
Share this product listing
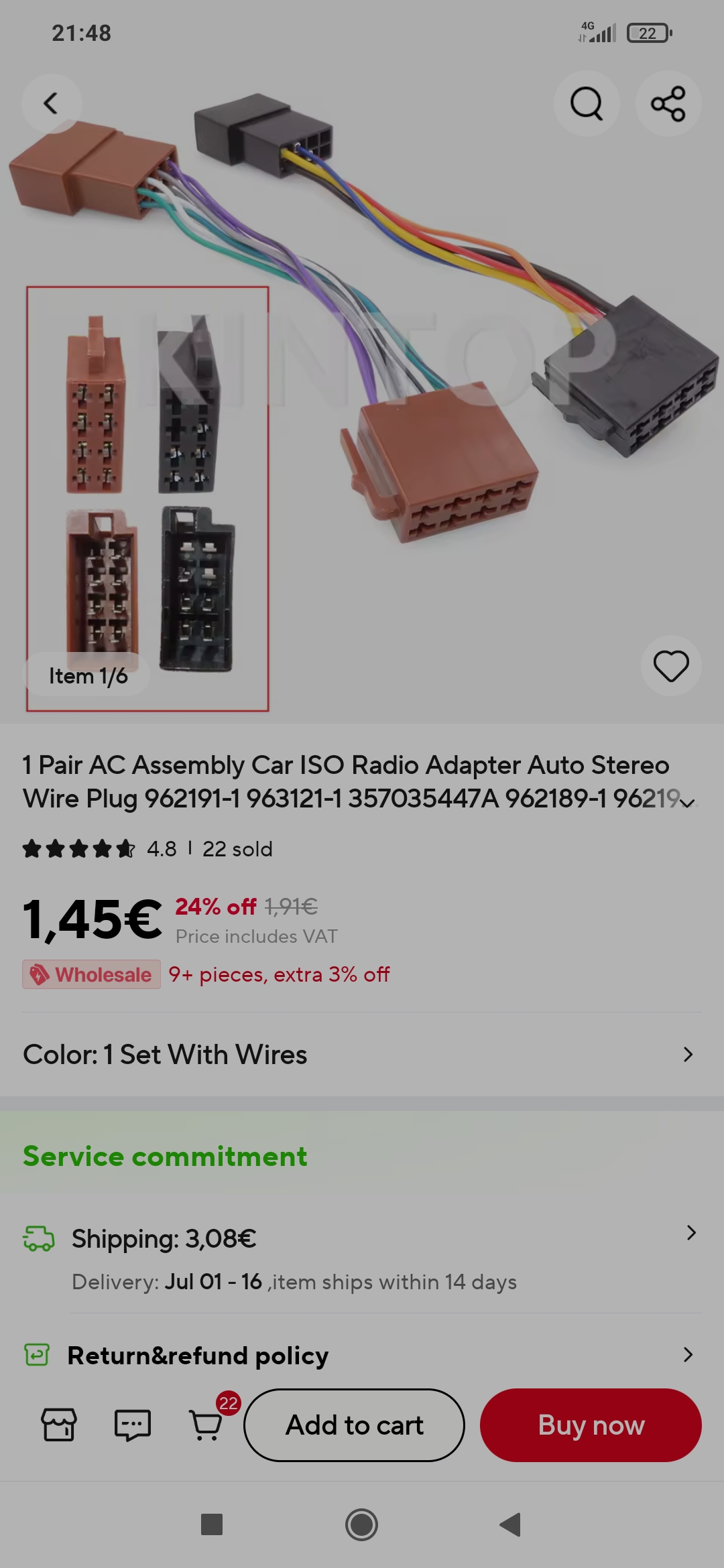click(668, 104)
